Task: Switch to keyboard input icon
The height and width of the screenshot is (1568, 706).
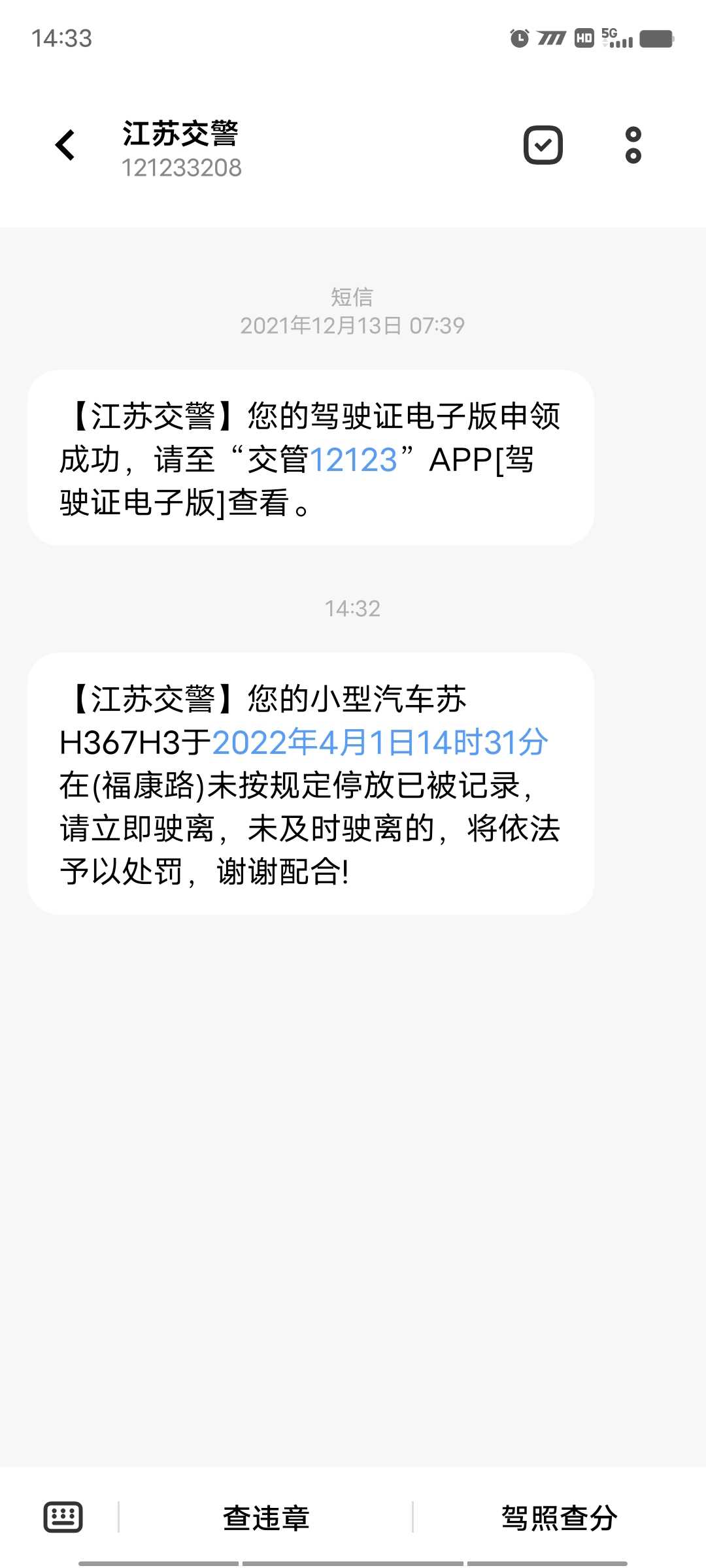Action: [63, 1517]
